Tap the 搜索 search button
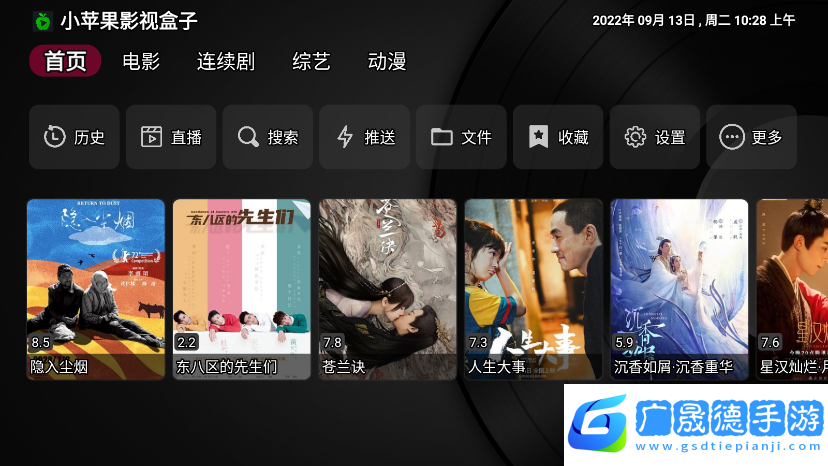Screen dimensions: 828x466 [x=267, y=137]
